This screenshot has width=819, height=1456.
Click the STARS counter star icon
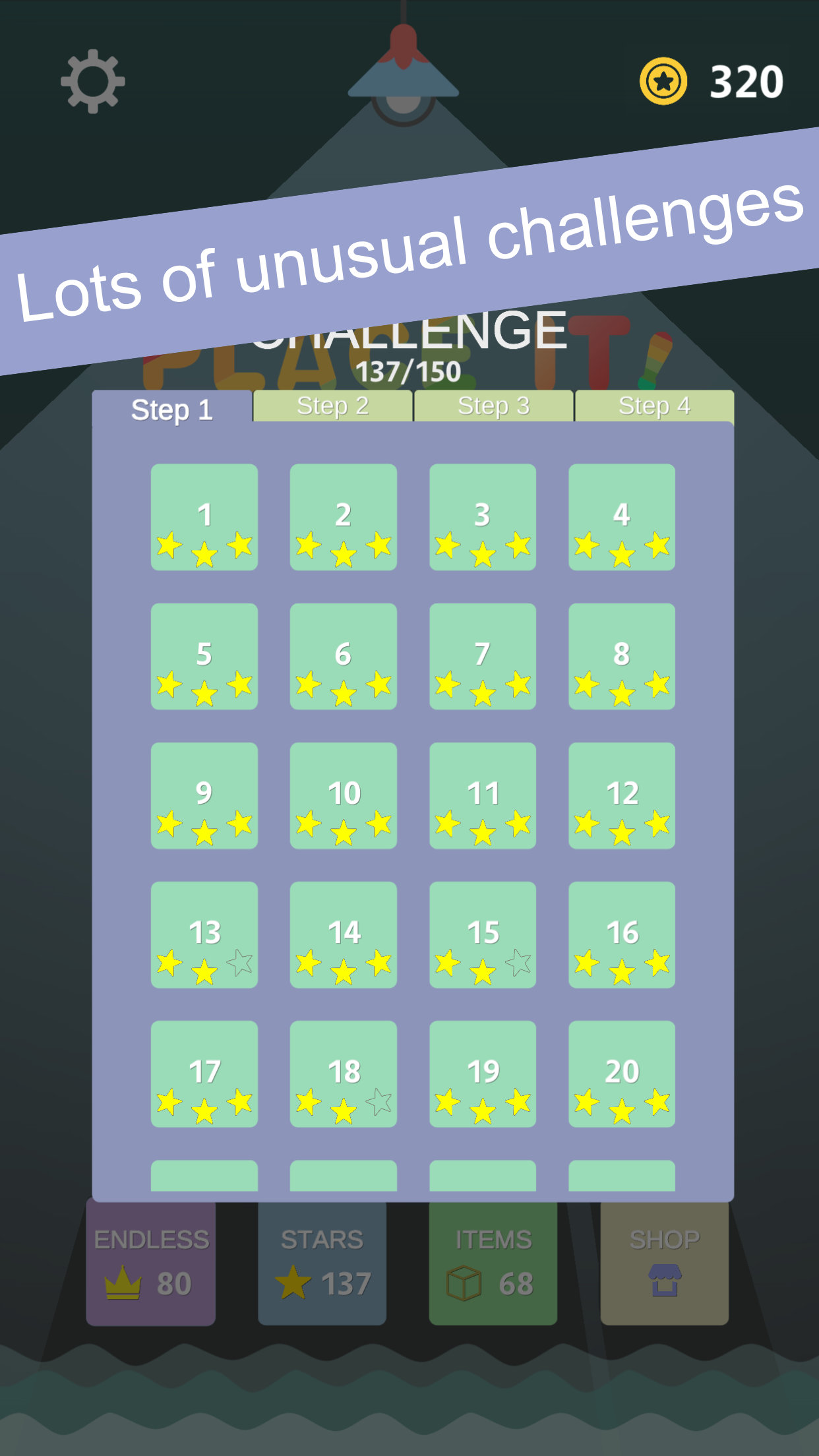[294, 1282]
